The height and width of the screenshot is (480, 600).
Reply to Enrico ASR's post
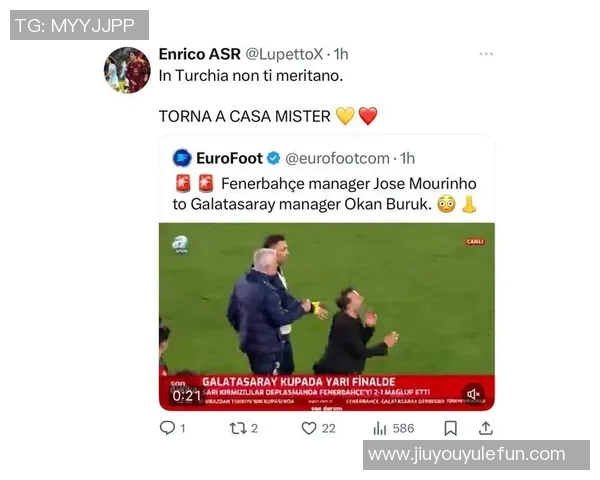pos(168,428)
